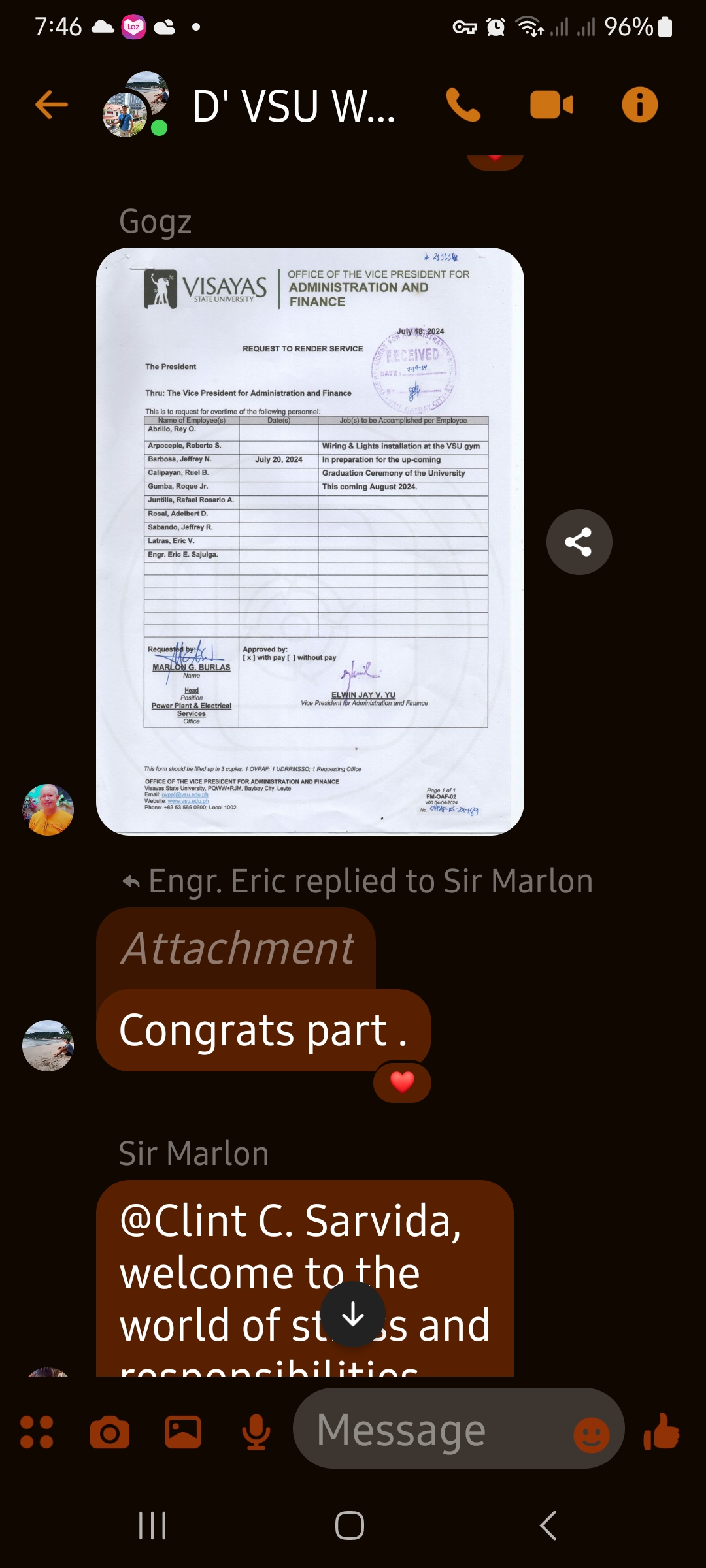Screen dimensions: 706x1568
Task: Start a voice call with the group
Action: click(463, 105)
